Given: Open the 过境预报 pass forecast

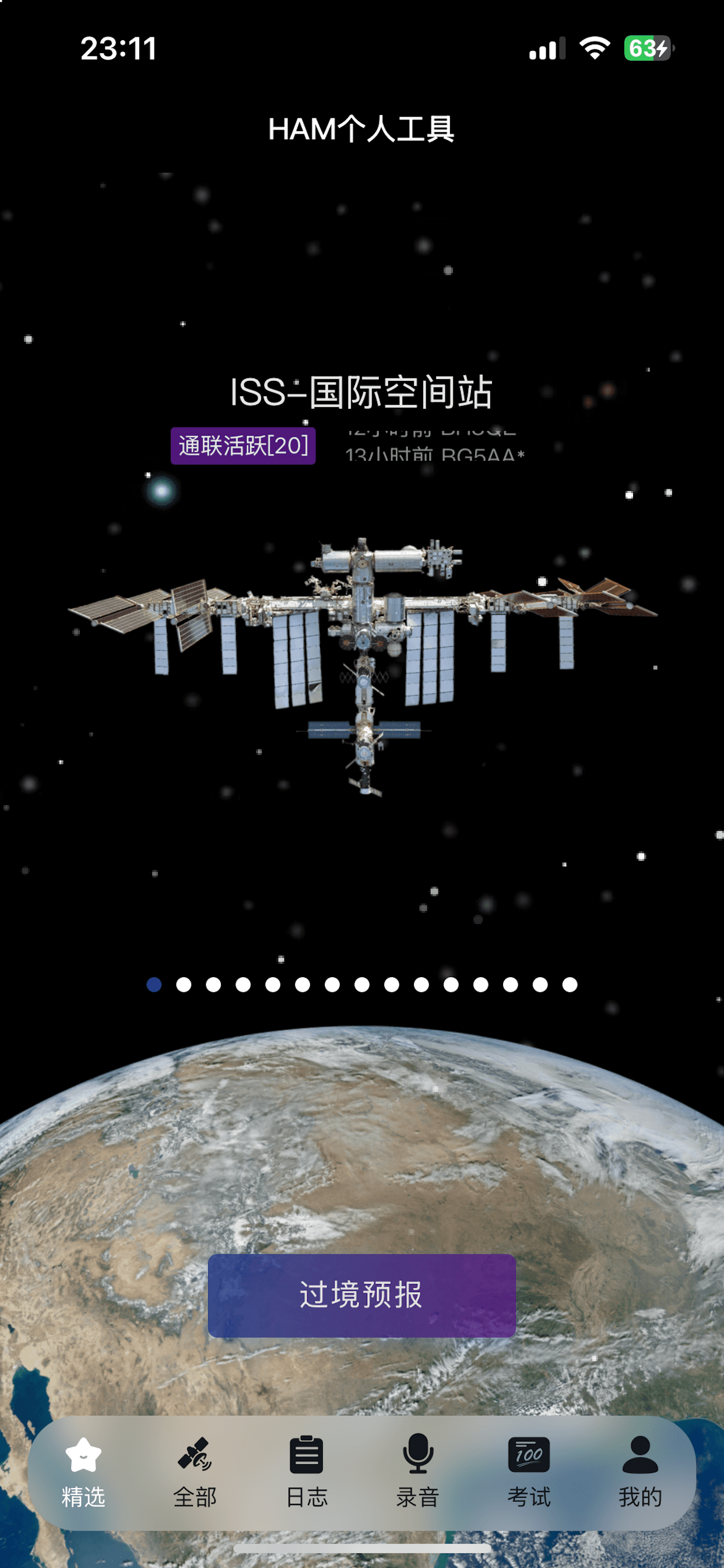Looking at the screenshot, I should tap(361, 1294).
